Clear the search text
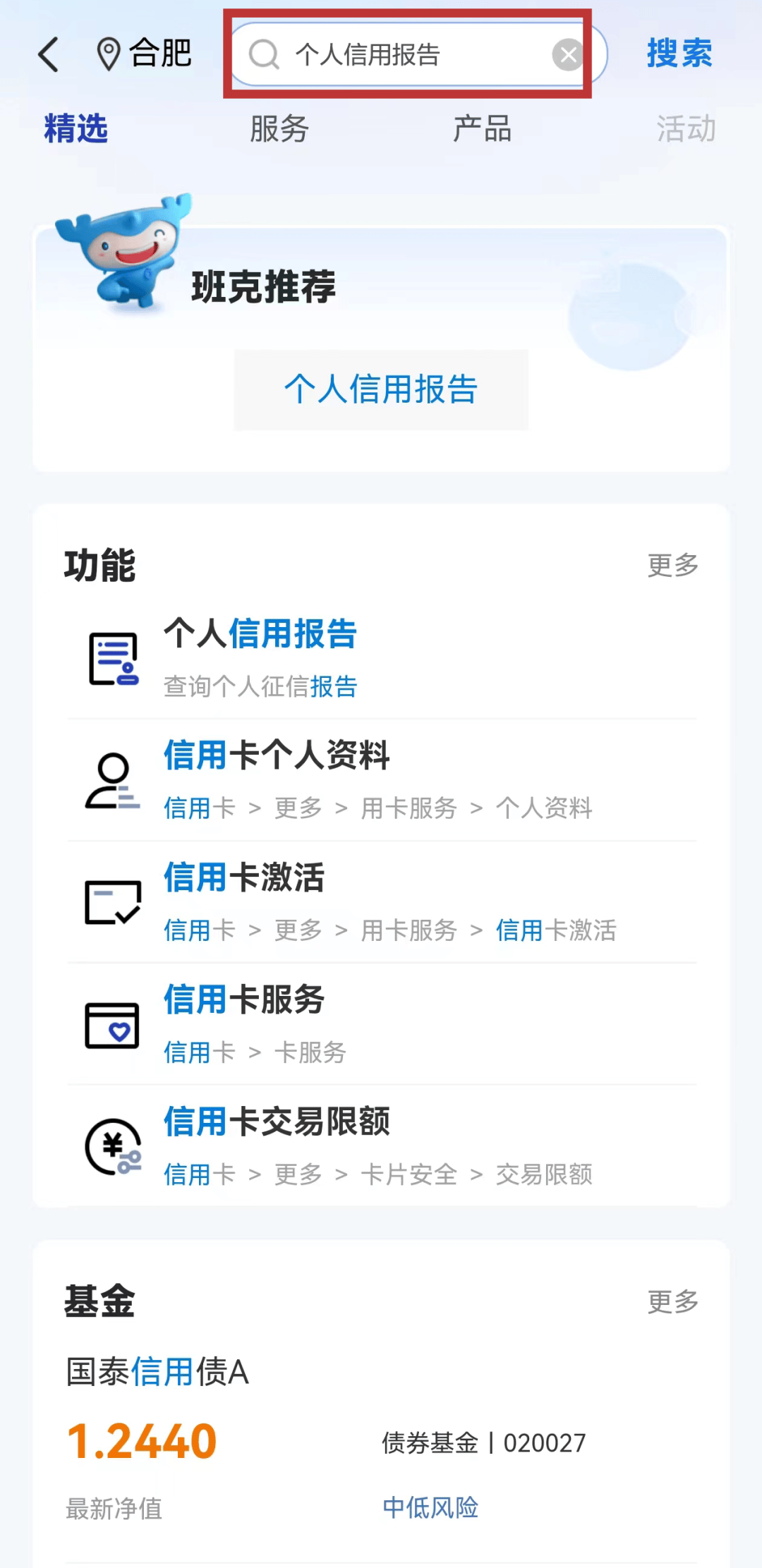Screen dimensions: 762x1568 (568, 55)
